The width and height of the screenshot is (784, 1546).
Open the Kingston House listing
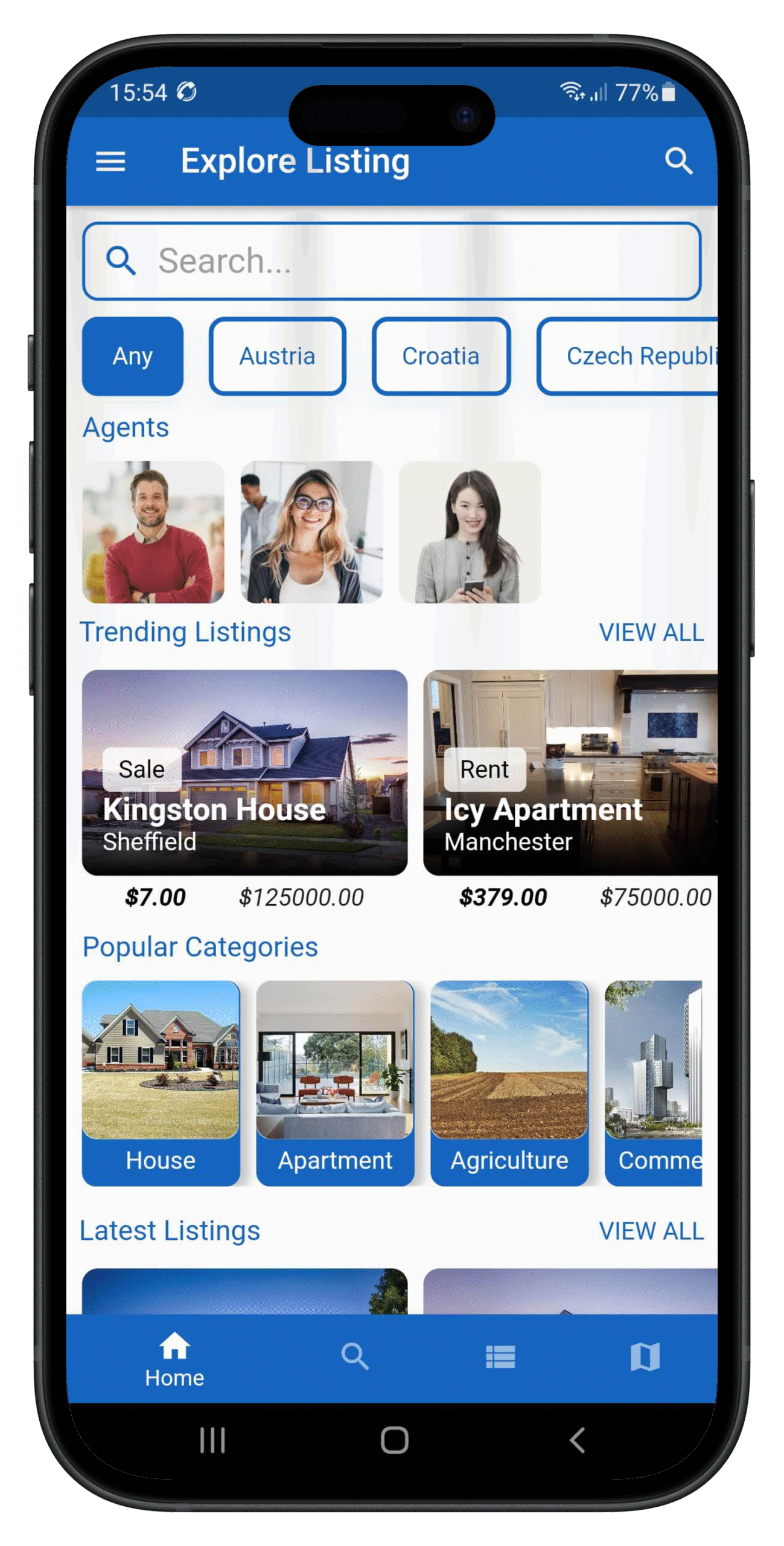tap(244, 772)
